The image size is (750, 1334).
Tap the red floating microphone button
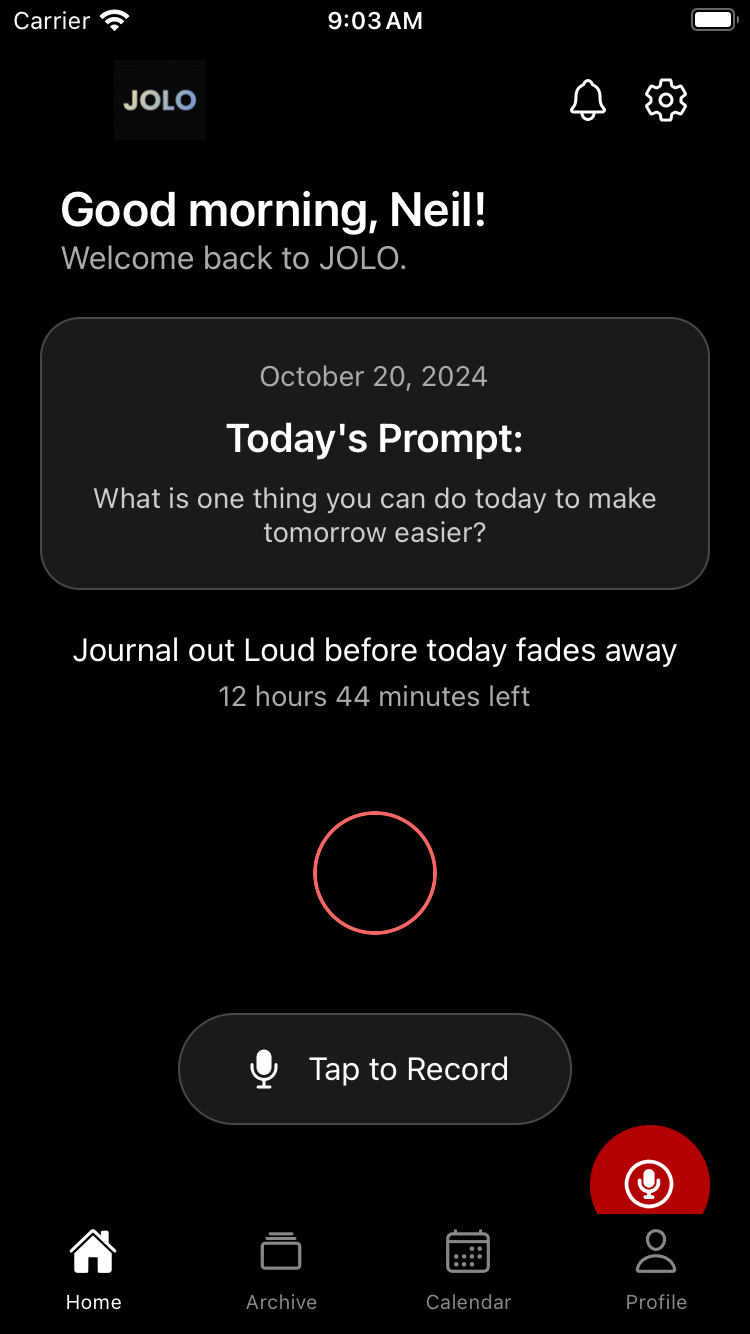[x=649, y=1178]
